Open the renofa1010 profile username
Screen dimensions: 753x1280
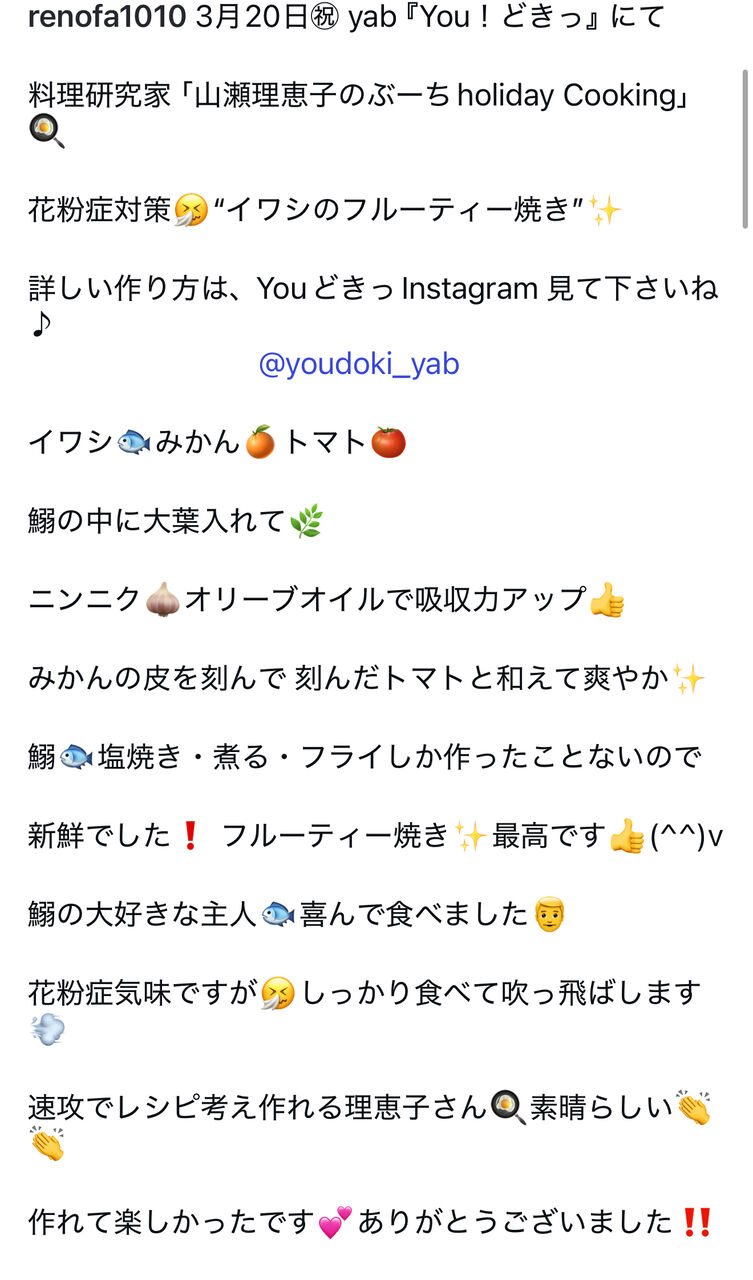click(x=107, y=17)
